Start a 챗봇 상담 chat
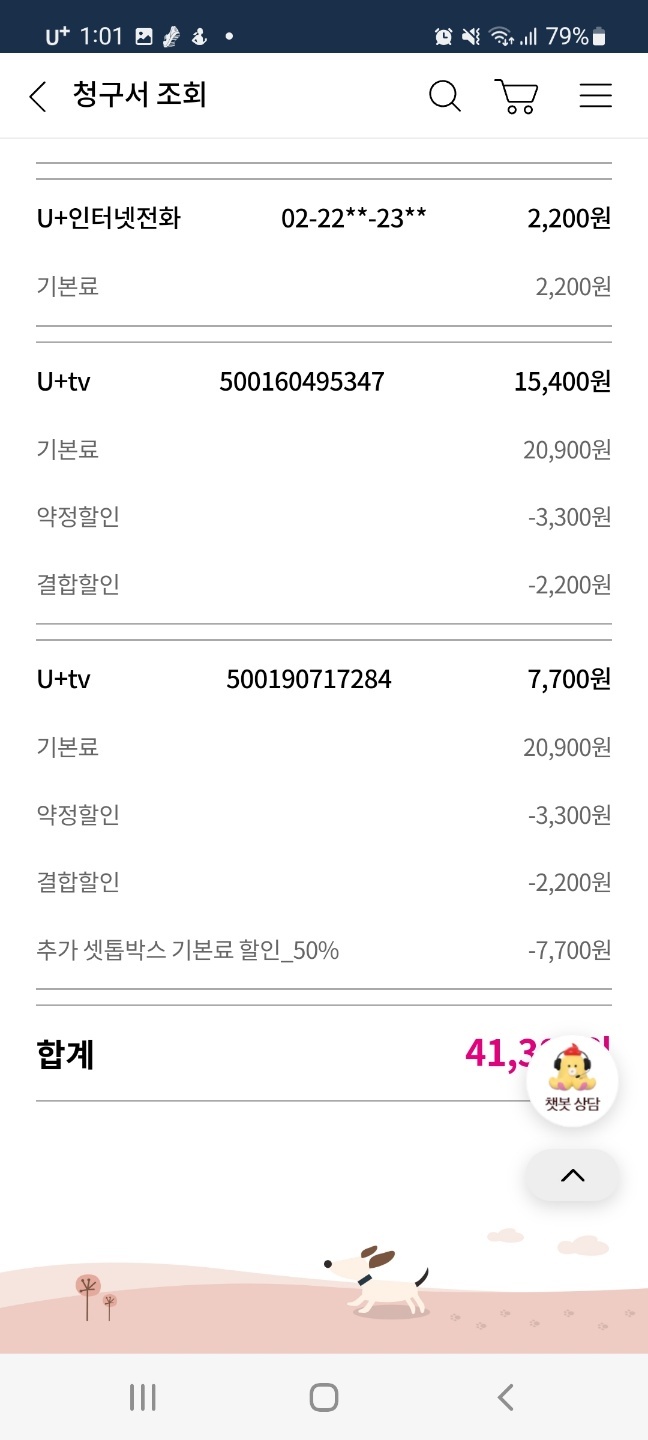 [x=571, y=1080]
